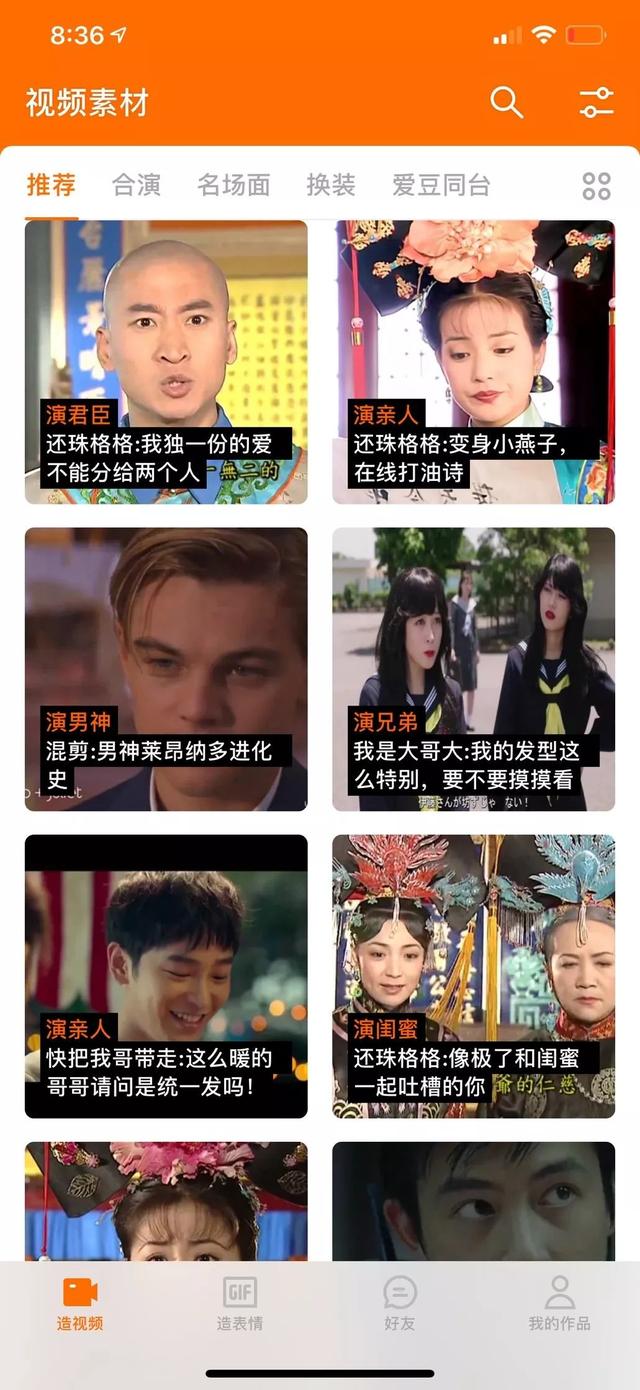640x1390 pixels.
Task: Open the 演君臣 video about 我独一份的爱
Action: click(x=166, y=362)
